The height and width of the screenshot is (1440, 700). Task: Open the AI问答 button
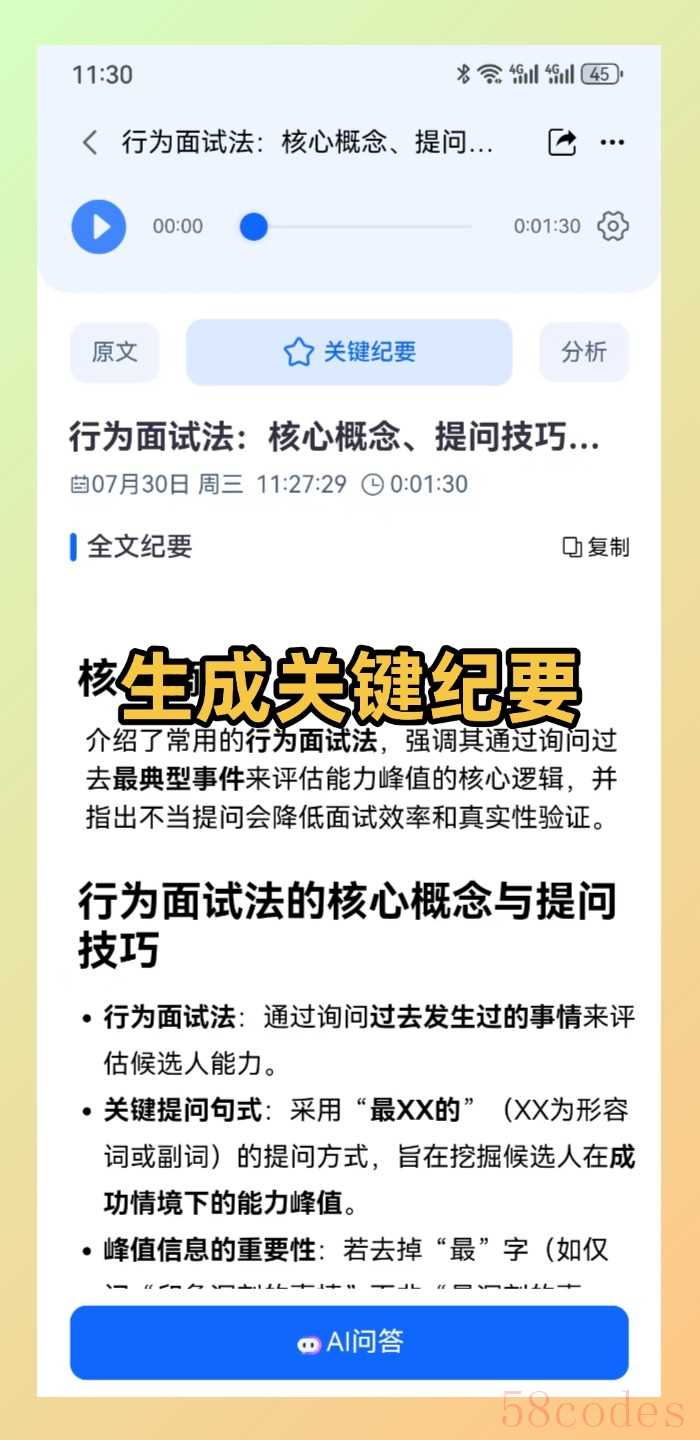click(349, 1342)
